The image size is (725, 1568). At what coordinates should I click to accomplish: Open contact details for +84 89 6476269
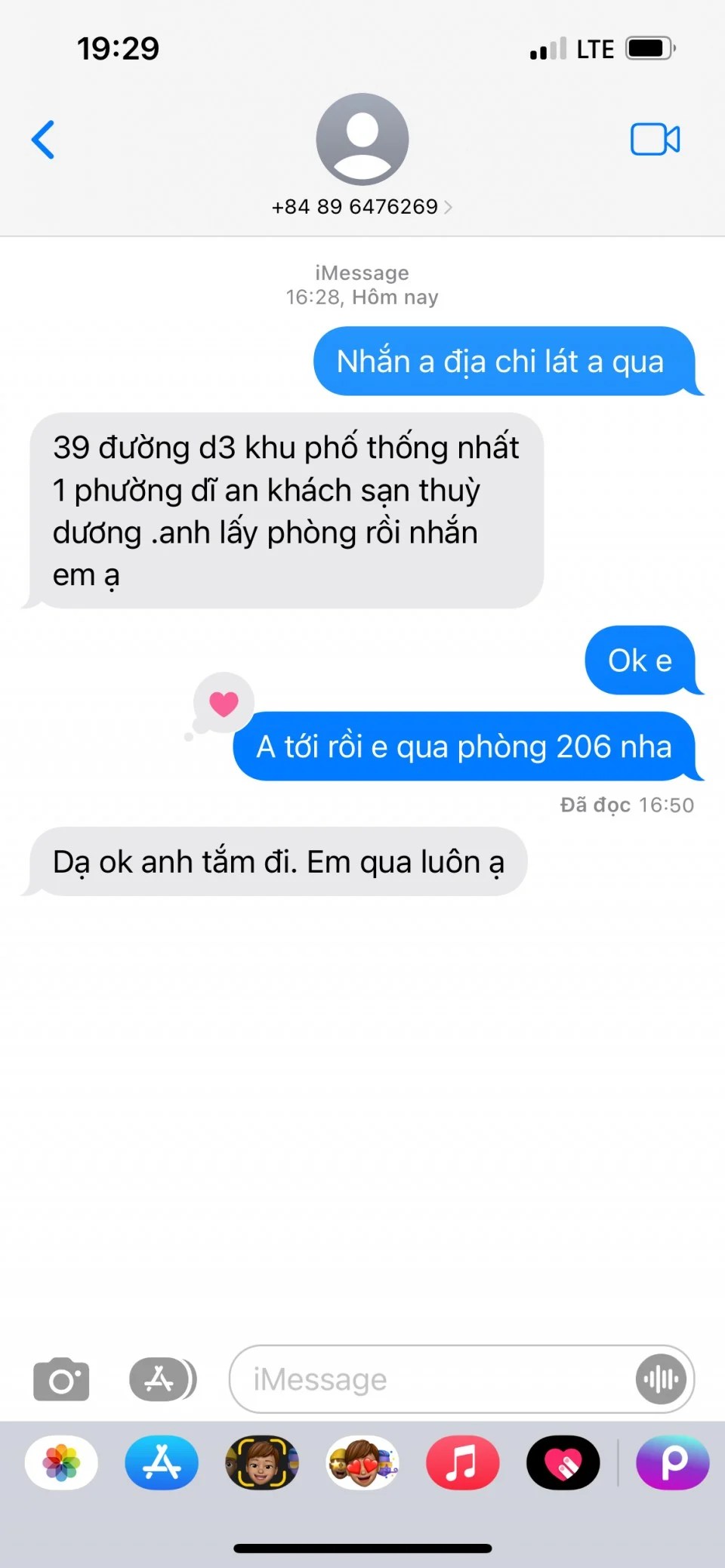coord(362,206)
